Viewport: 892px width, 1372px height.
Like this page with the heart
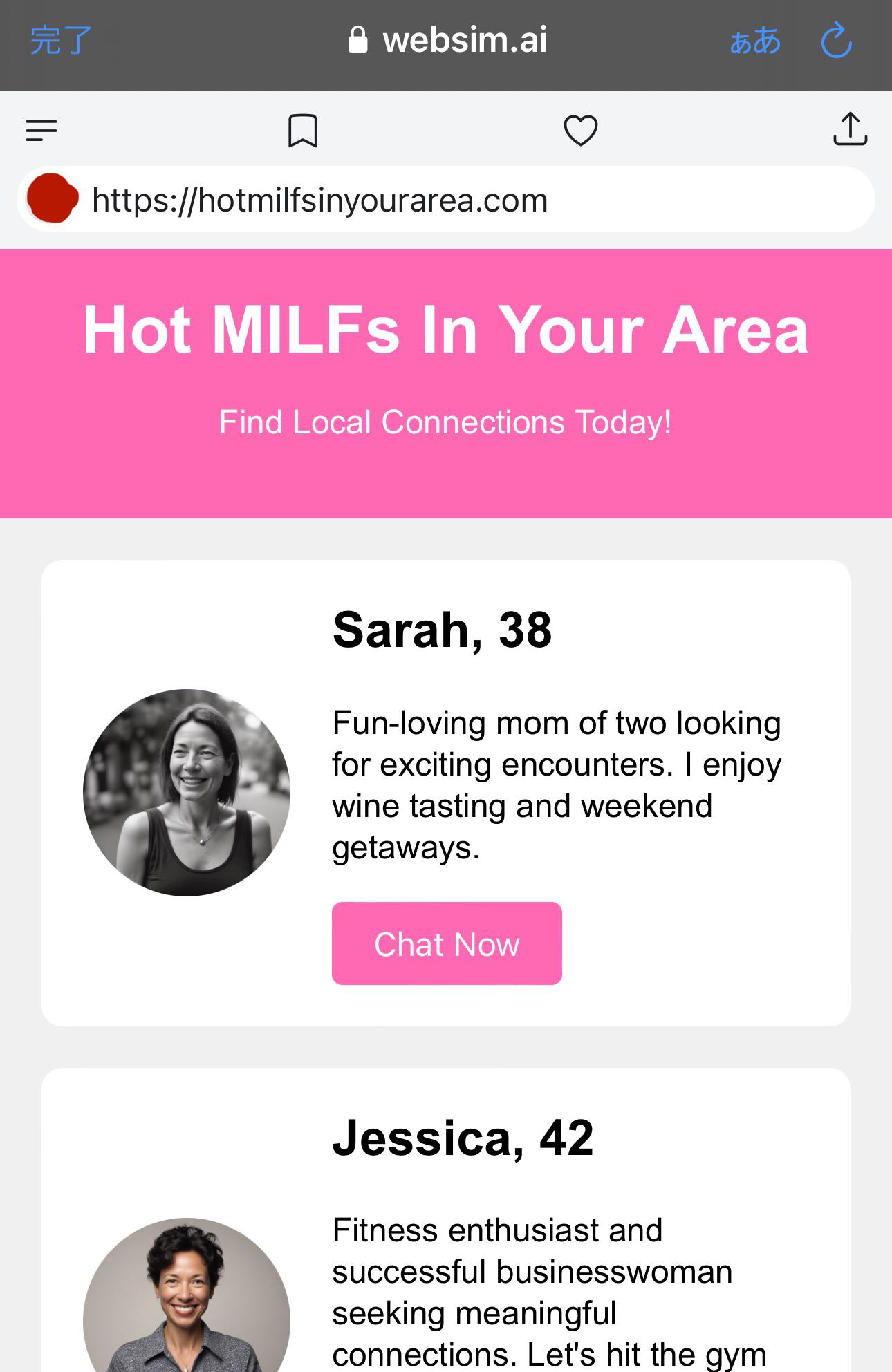pyautogui.click(x=580, y=130)
